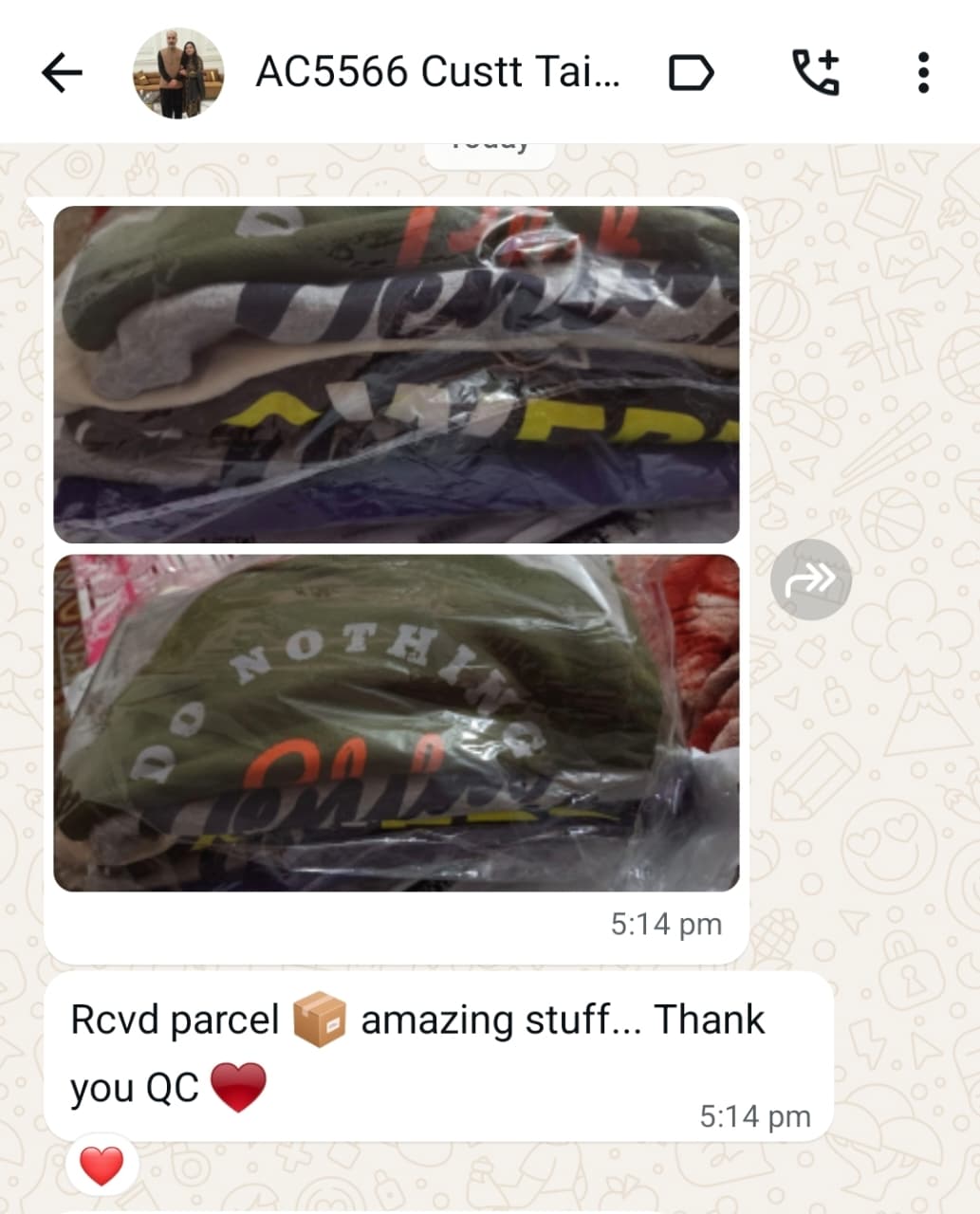Forward the received photos
Screen dimensions: 980x1214
(x=810, y=579)
